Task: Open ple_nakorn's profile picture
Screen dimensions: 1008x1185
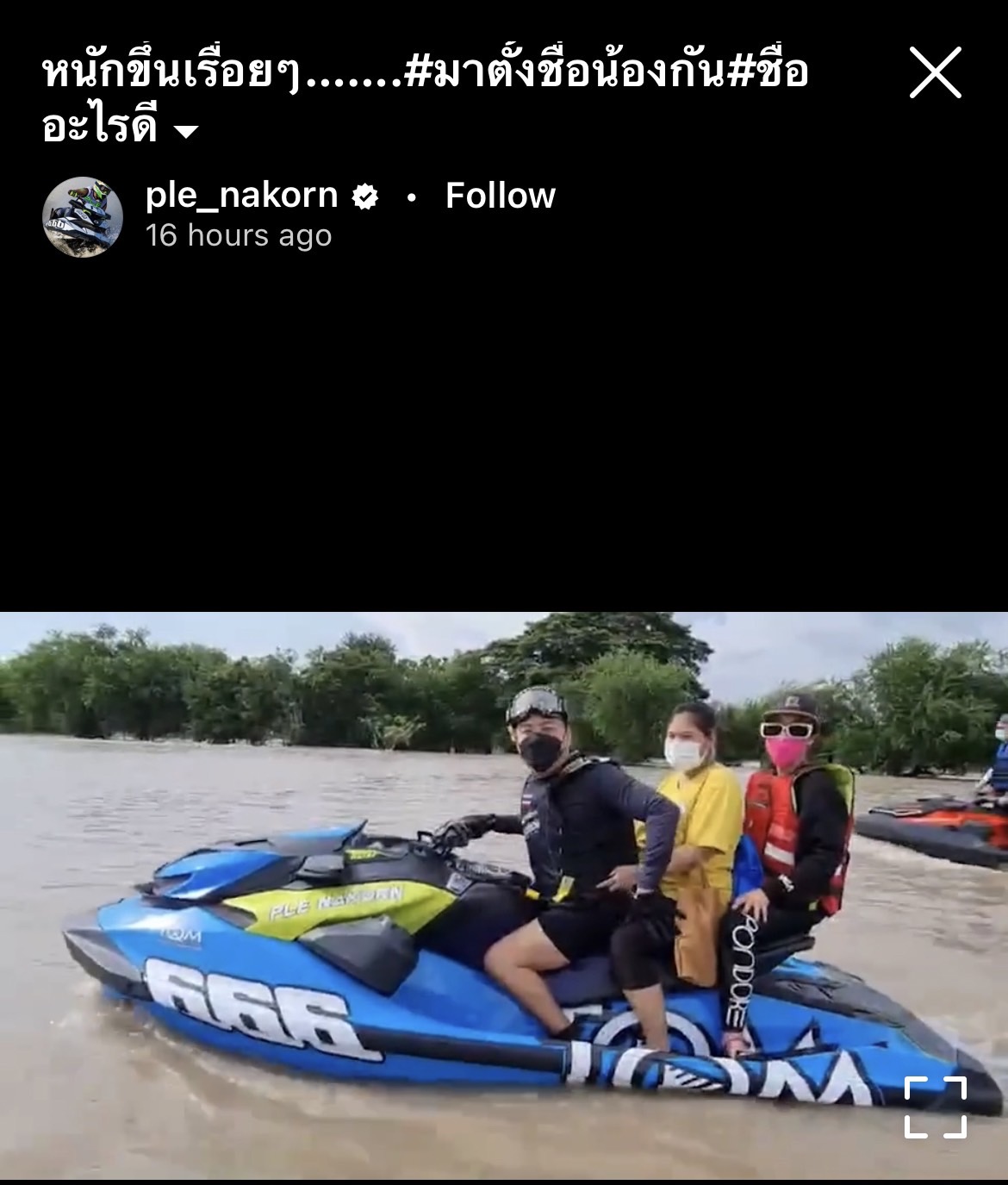Action: coord(83,216)
